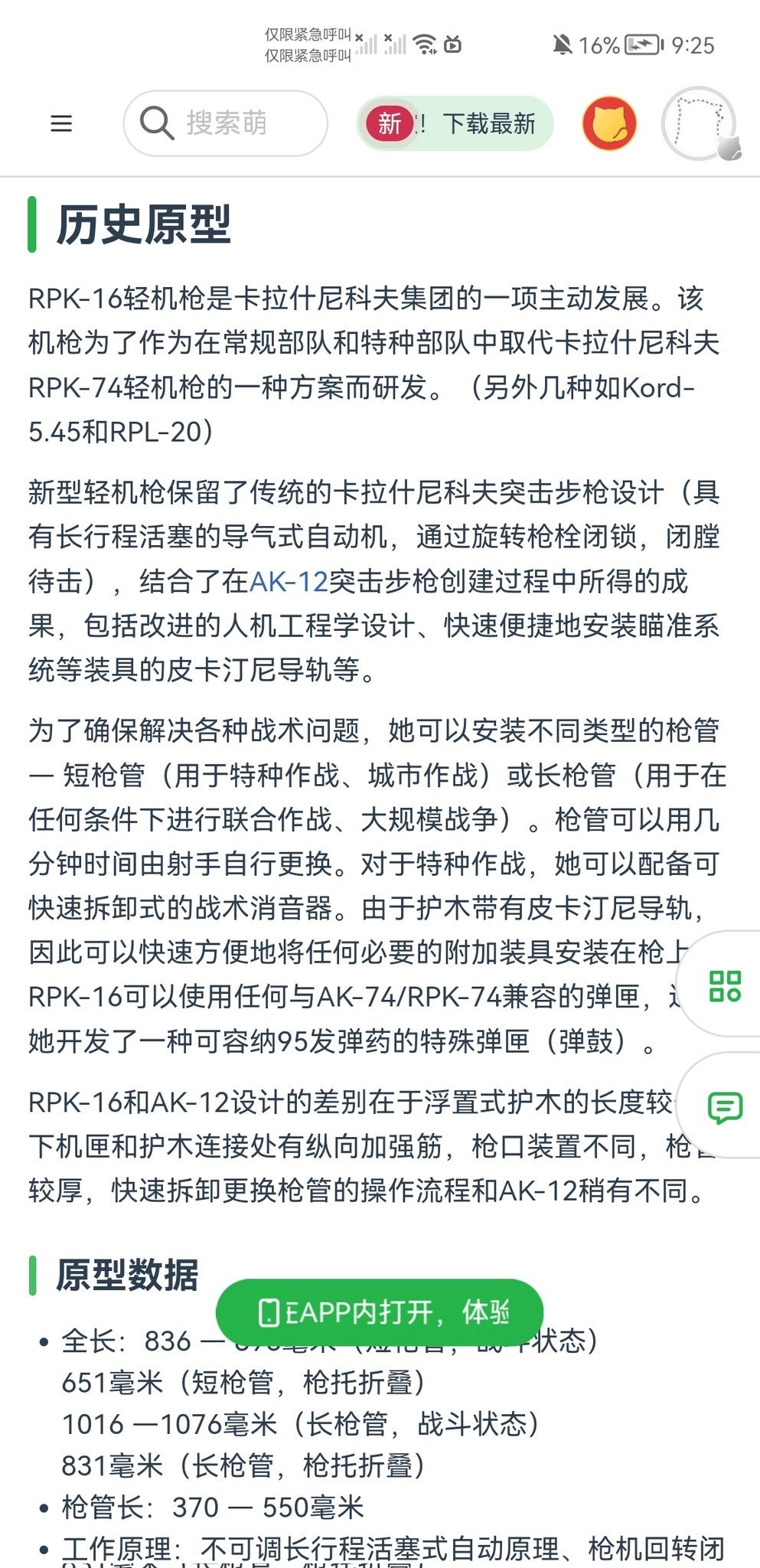
Task: Tap the orange cat icon
Action: coord(609,123)
